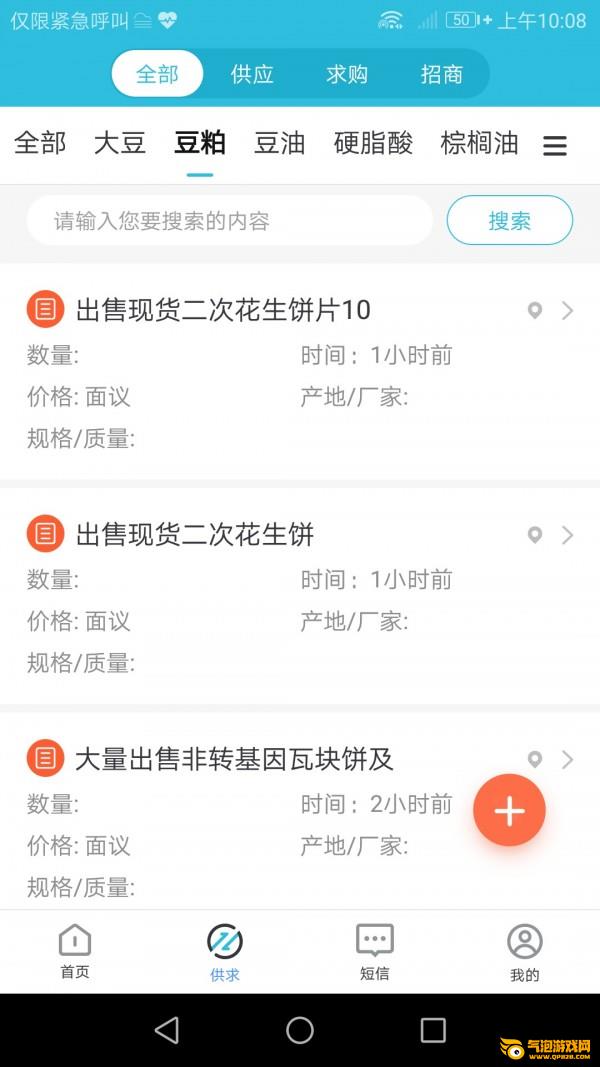Focus the search content input box
This screenshot has height=1067, width=600.
tap(230, 220)
